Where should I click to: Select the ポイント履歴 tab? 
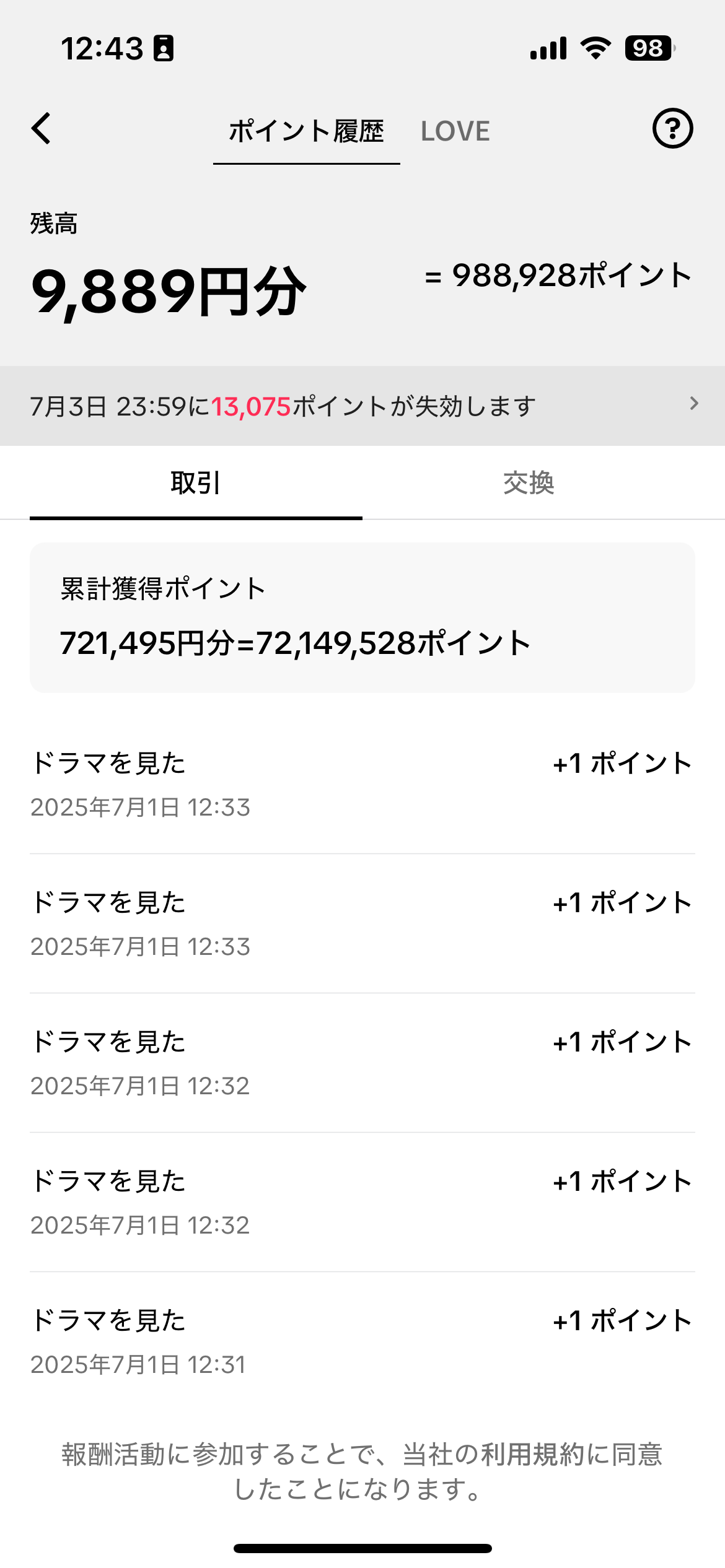click(x=307, y=131)
